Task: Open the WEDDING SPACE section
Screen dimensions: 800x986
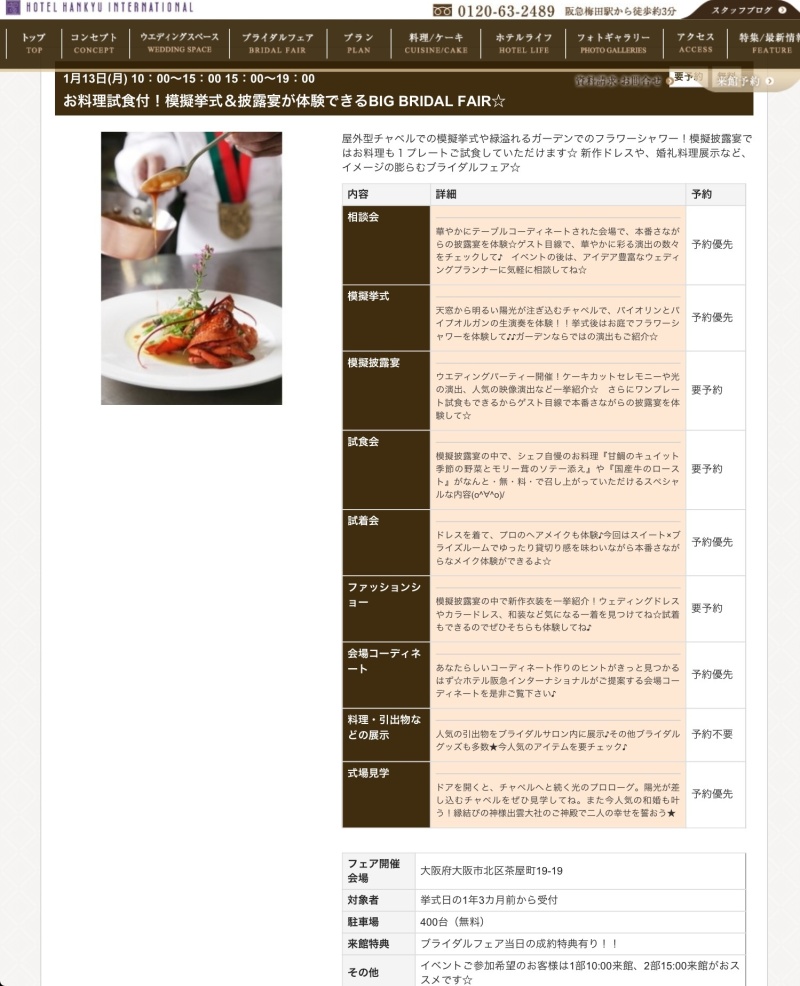Action: (x=179, y=43)
